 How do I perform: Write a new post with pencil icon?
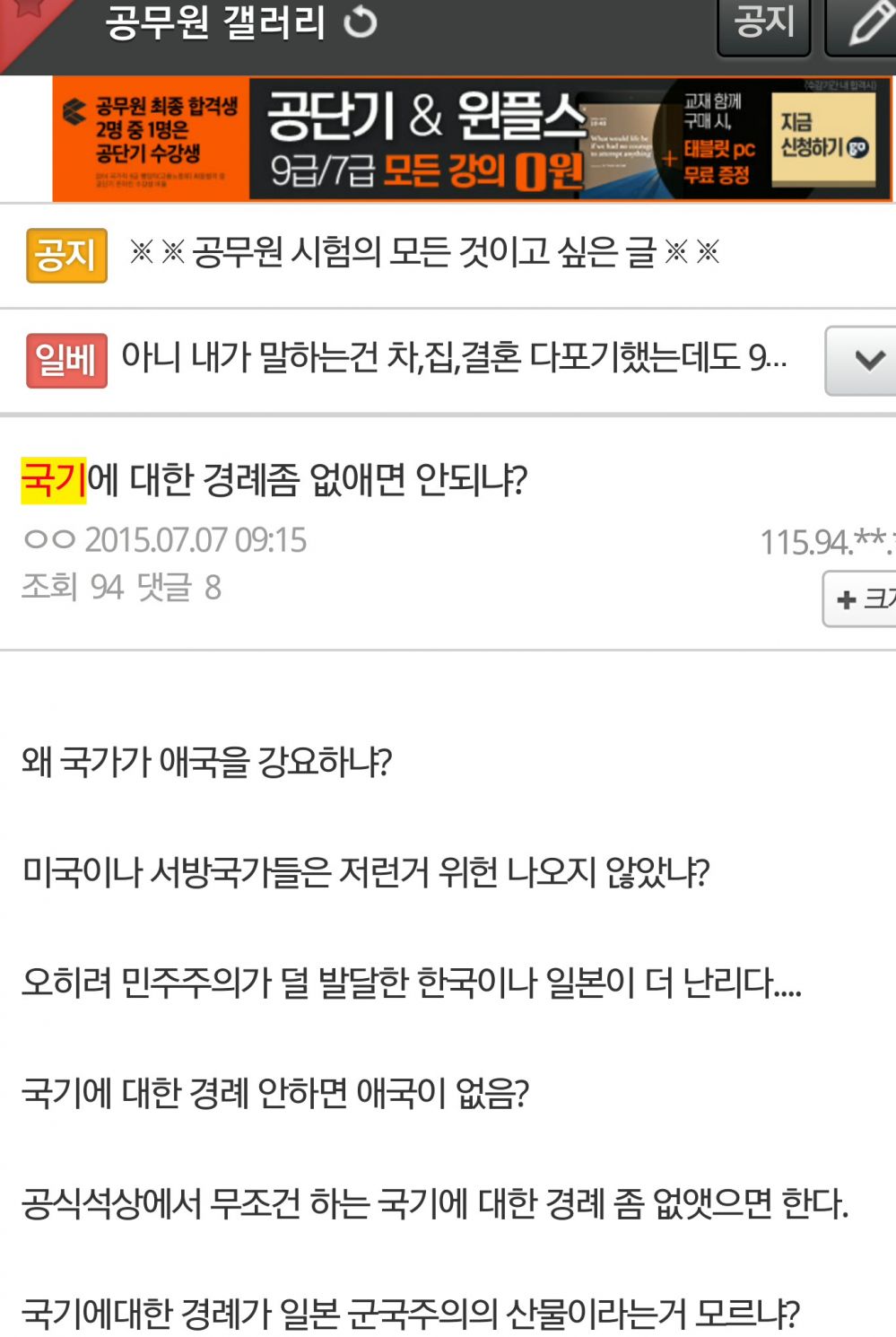864,24
